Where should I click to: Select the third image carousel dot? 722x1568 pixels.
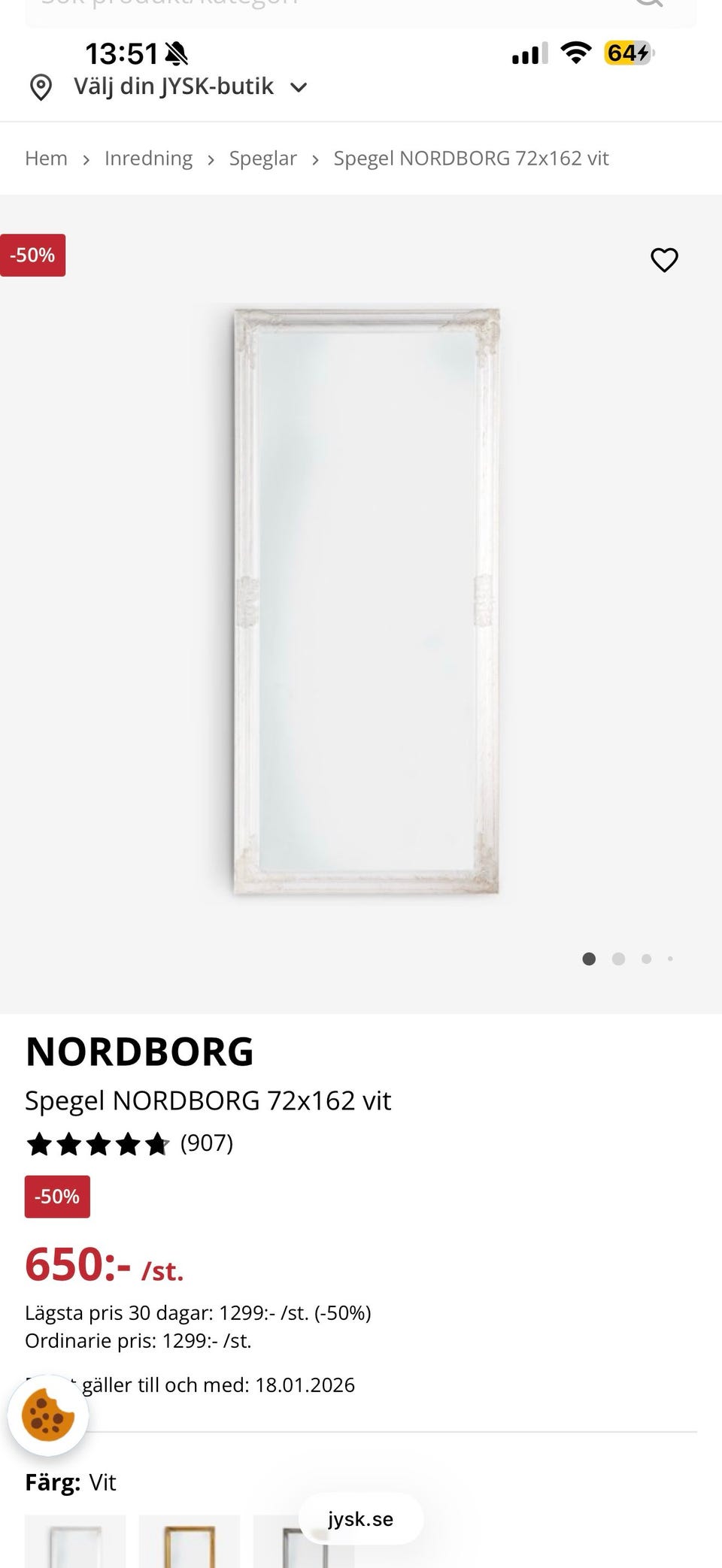pyautogui.click(x=645, y=958)
